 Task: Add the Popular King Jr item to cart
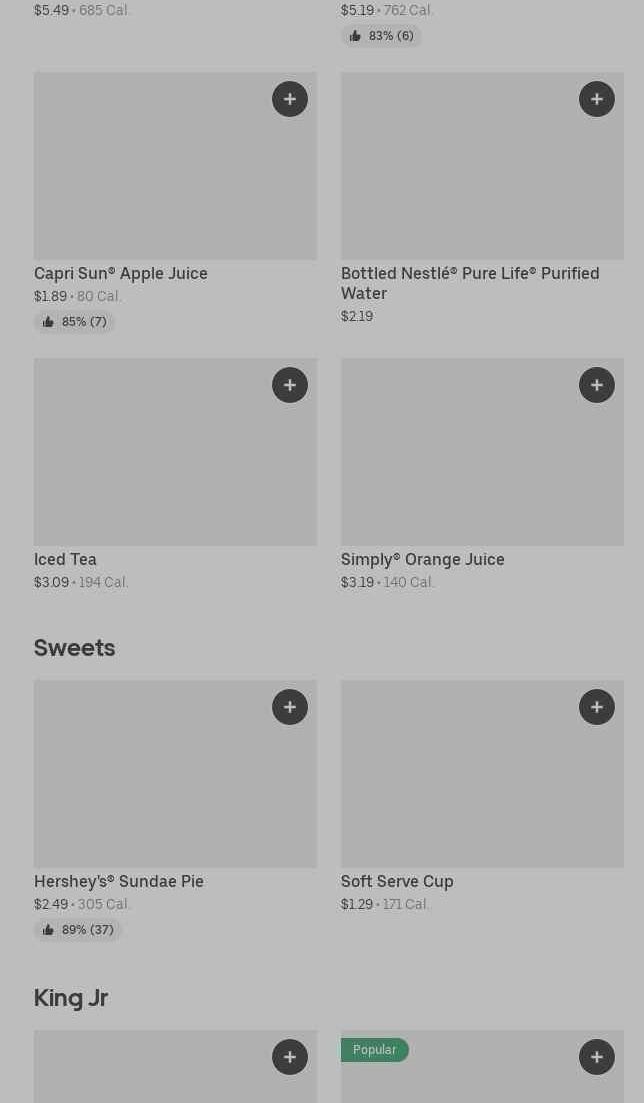click(597, 1057)
